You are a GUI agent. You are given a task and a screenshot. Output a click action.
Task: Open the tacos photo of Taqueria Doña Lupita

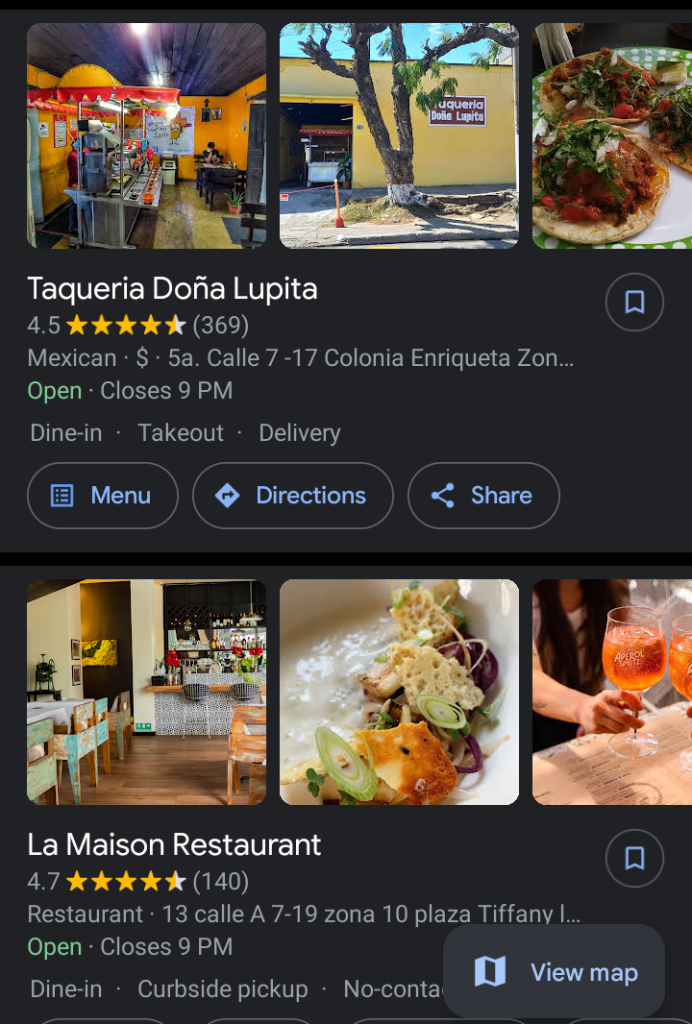(x=611, y=136)
